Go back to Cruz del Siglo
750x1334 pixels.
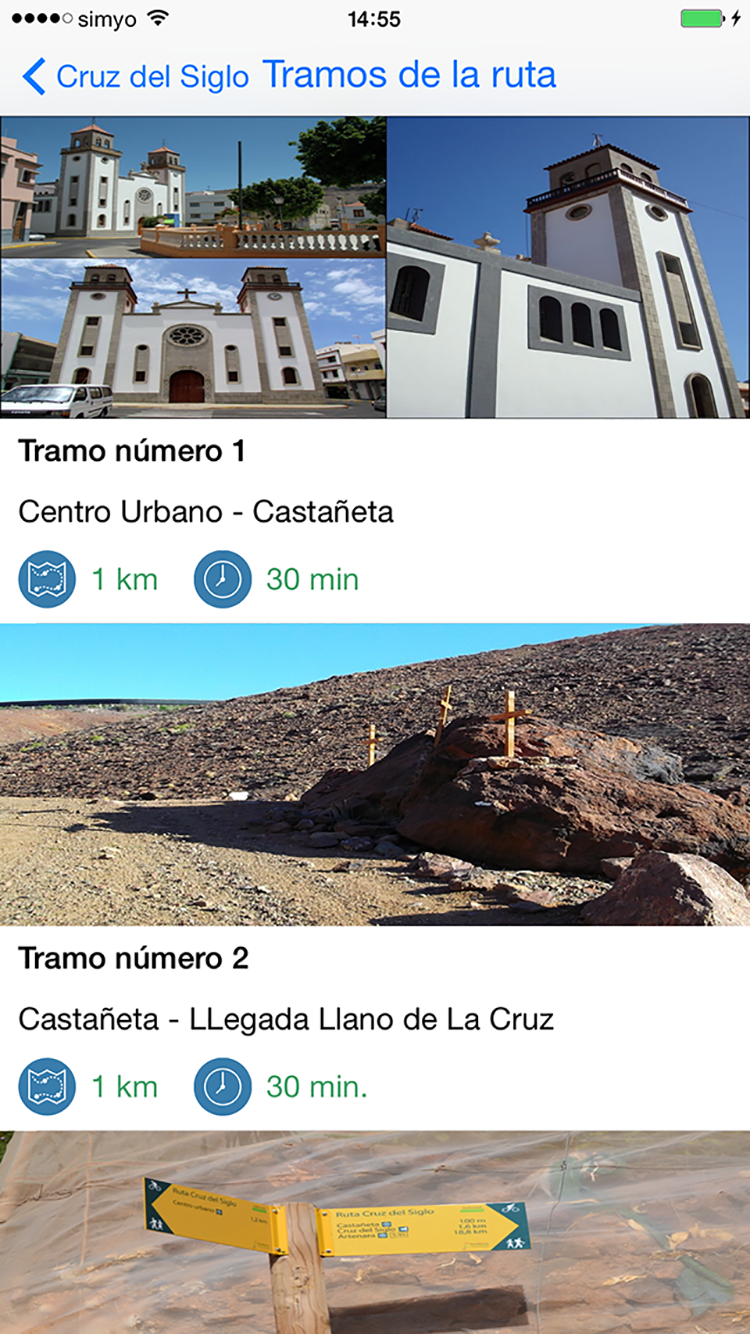(x=135, y=76)
